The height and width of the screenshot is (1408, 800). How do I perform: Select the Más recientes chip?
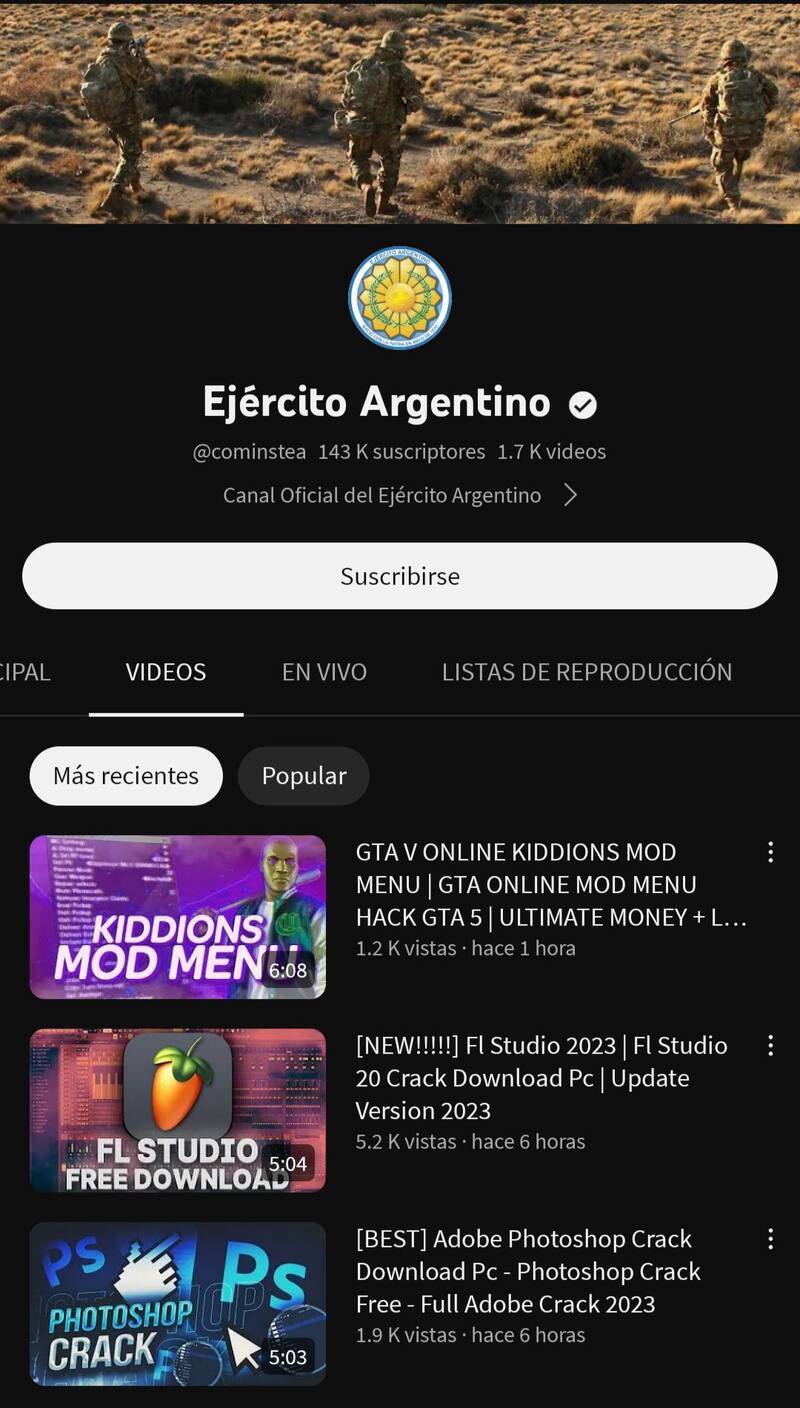coord(126,776)
